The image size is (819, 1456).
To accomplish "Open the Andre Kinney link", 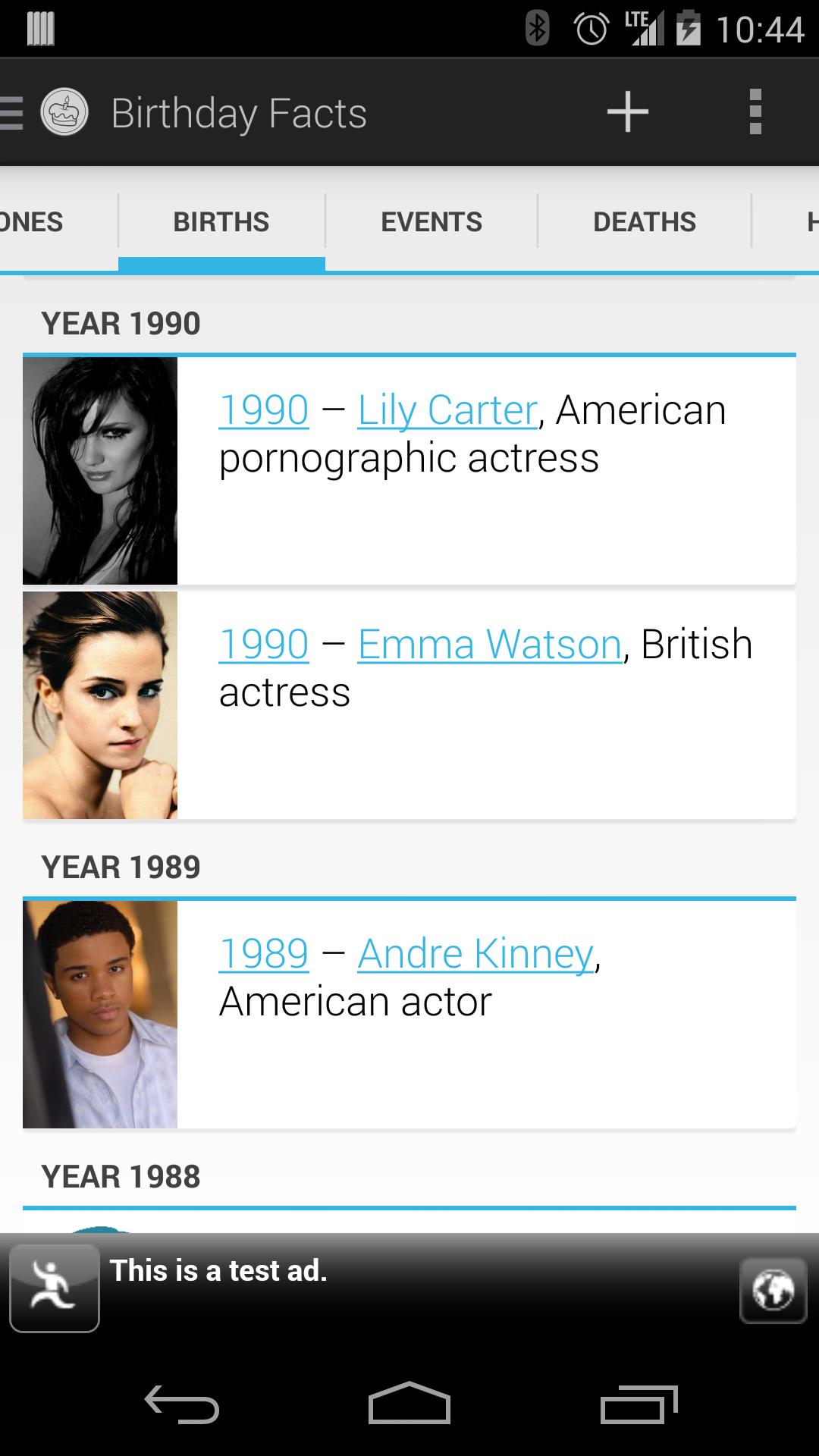I will pyautogui.click(x=474, y=953).
